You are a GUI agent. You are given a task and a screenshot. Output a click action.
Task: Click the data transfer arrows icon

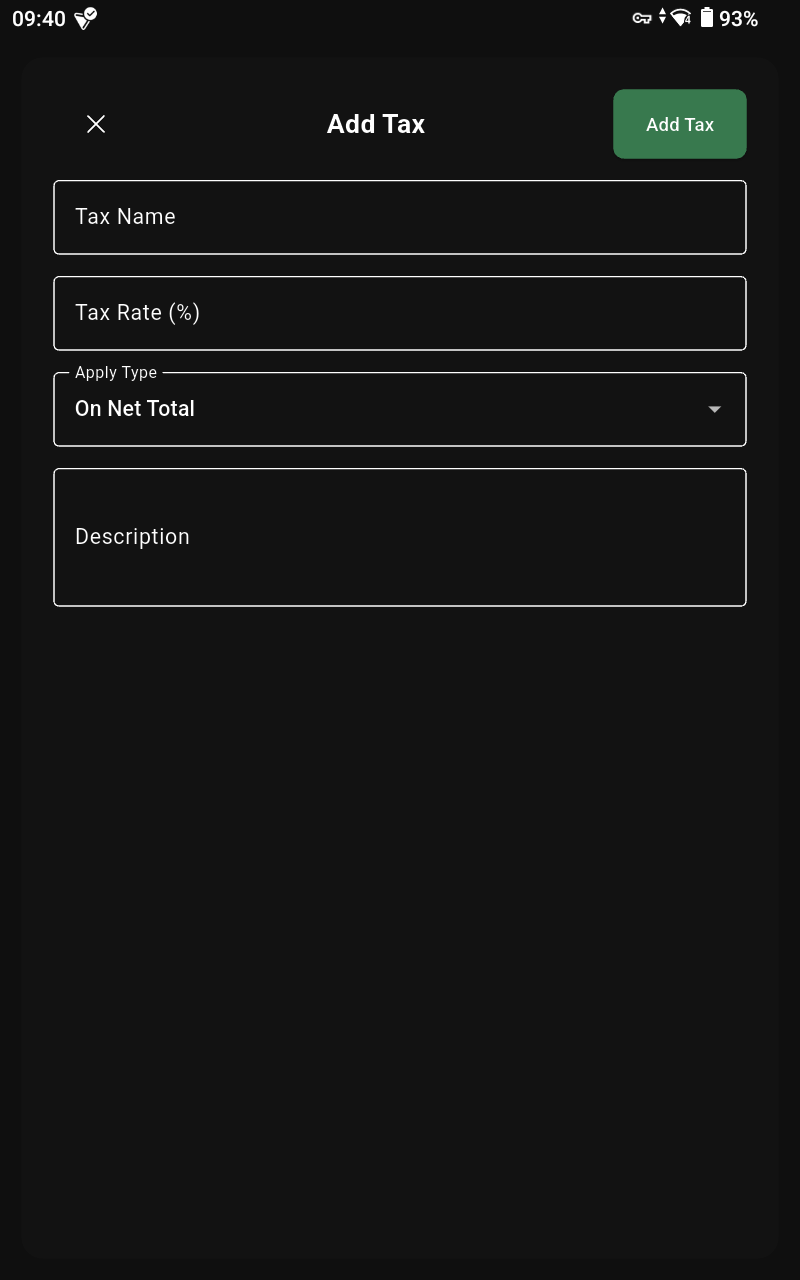[660, 17]
